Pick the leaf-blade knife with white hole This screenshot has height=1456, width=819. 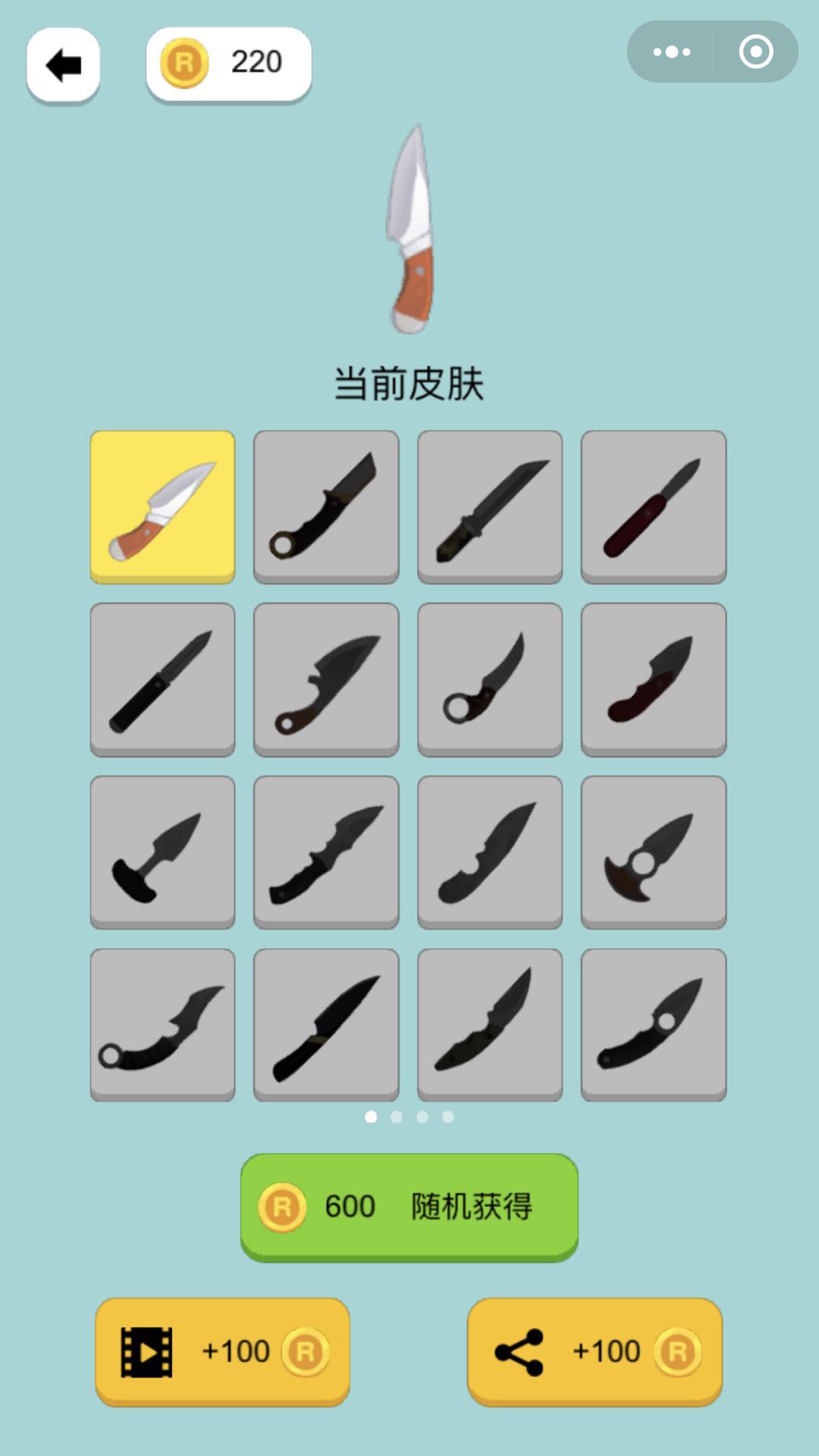(x=653, y=1025)
